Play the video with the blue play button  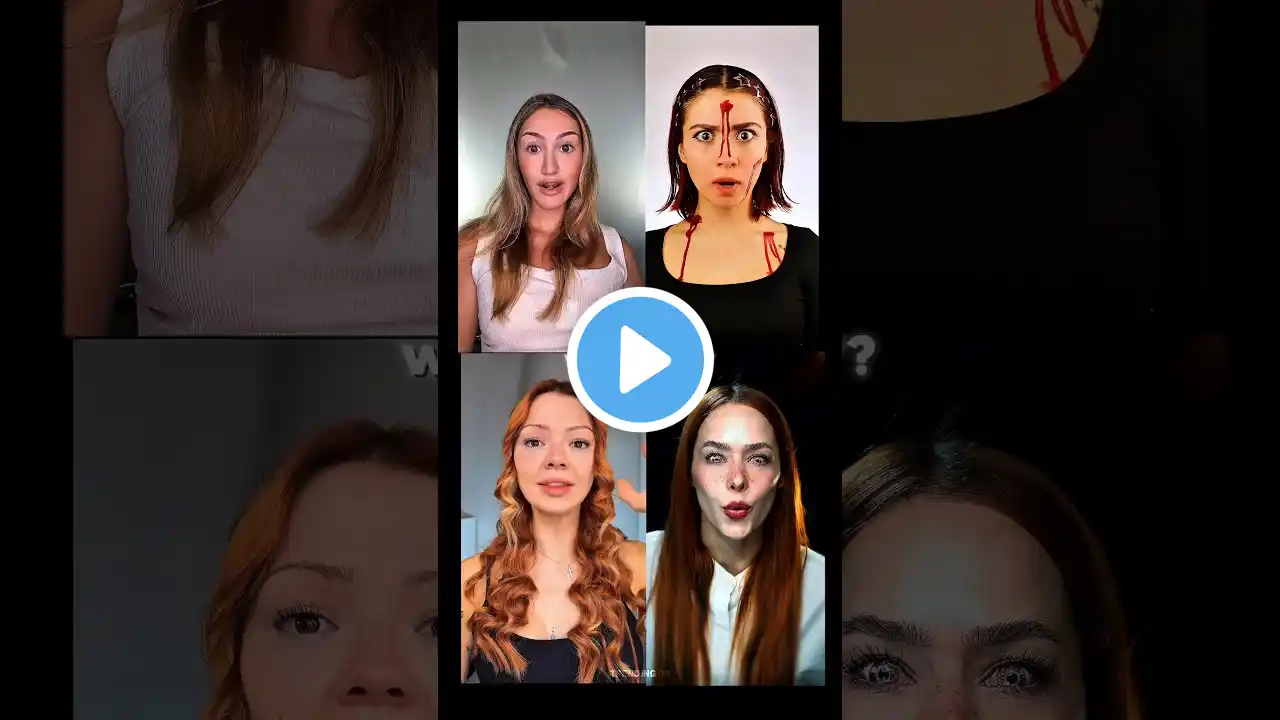pyautogui.click(x=640, y=360)
